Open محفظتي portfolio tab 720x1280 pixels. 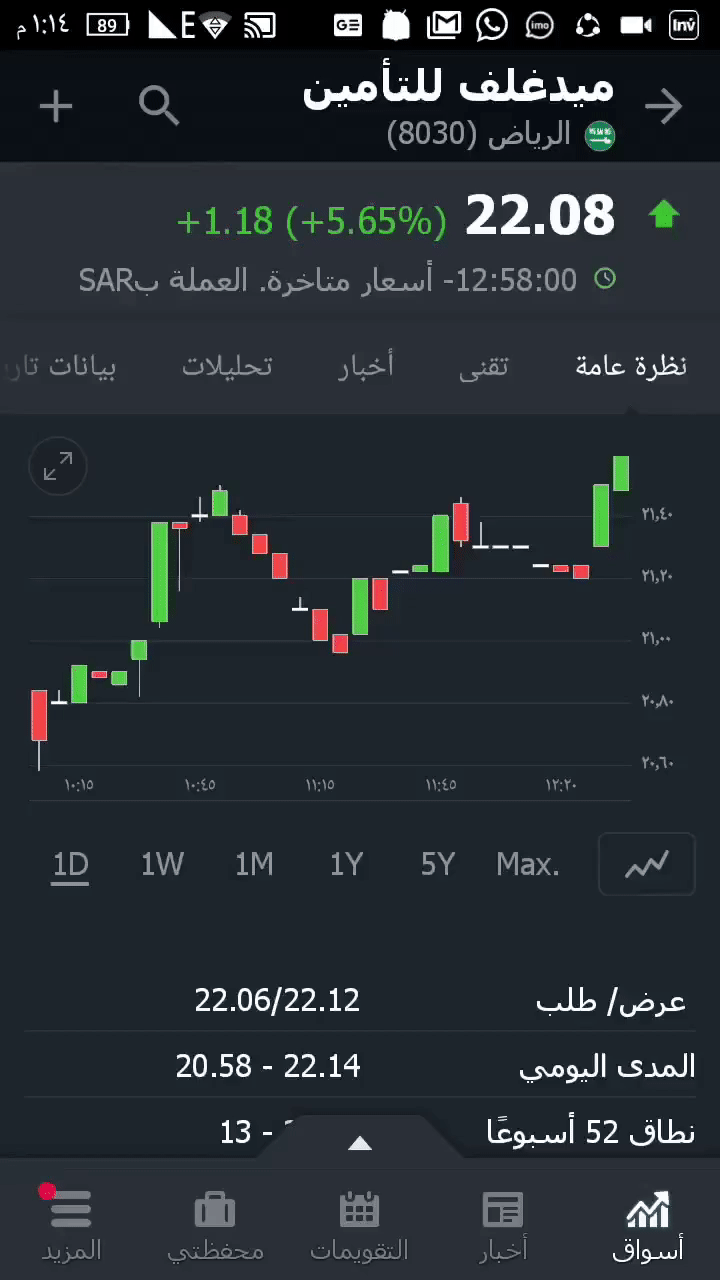(x=215, y=1225)
